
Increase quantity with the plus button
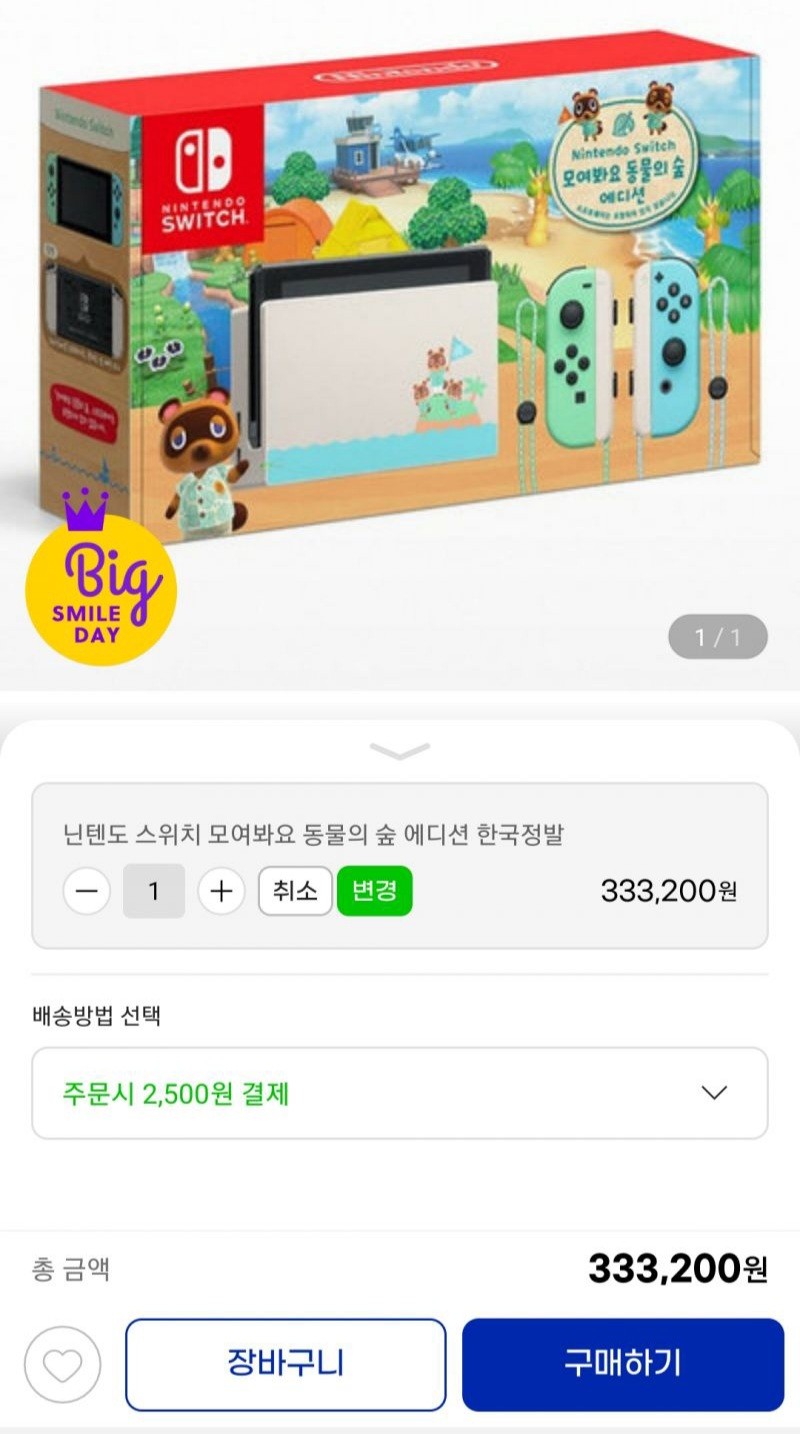tap(221, 891)
